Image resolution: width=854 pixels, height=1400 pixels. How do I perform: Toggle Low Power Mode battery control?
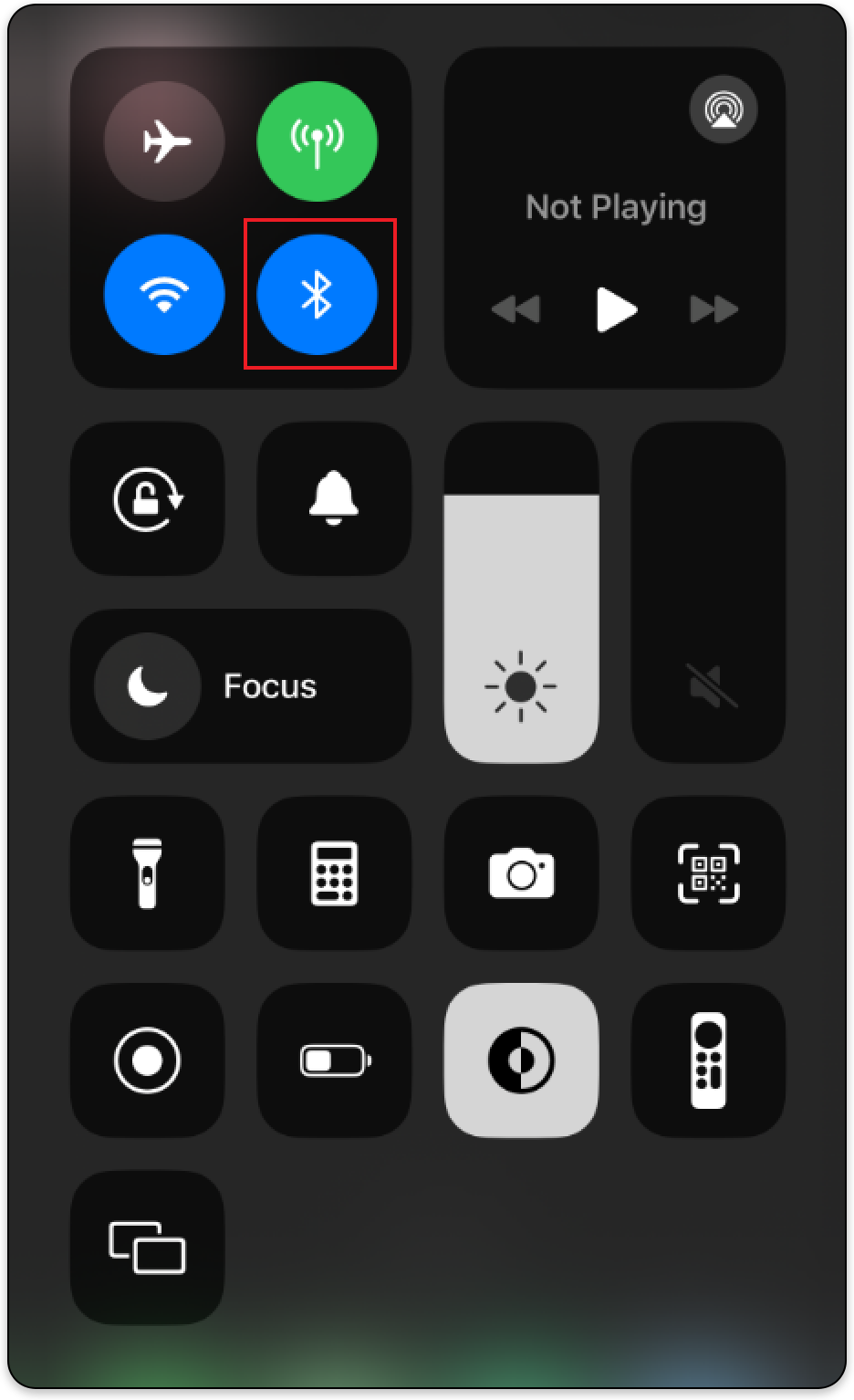coord(334,1060)
